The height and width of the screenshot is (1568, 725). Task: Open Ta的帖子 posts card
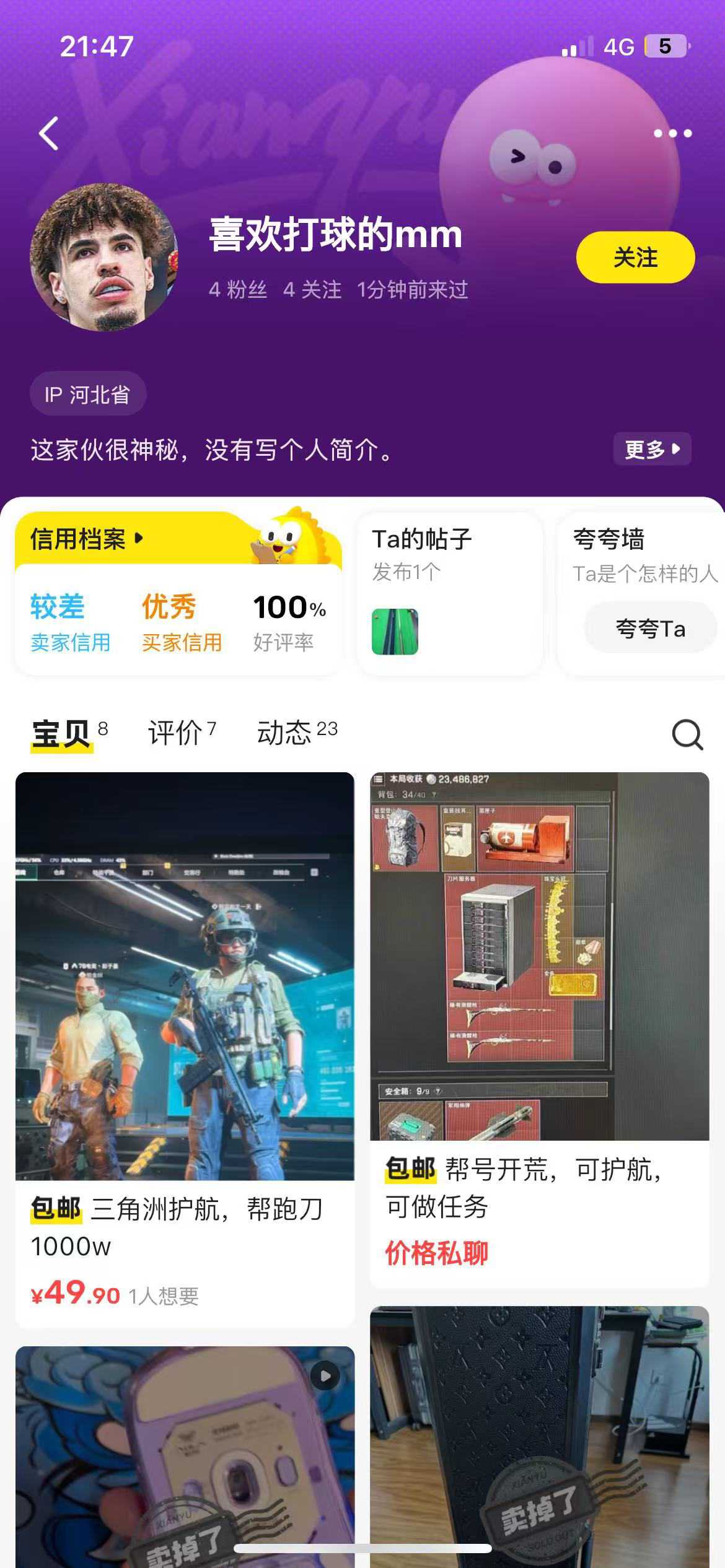pos(449,591)
